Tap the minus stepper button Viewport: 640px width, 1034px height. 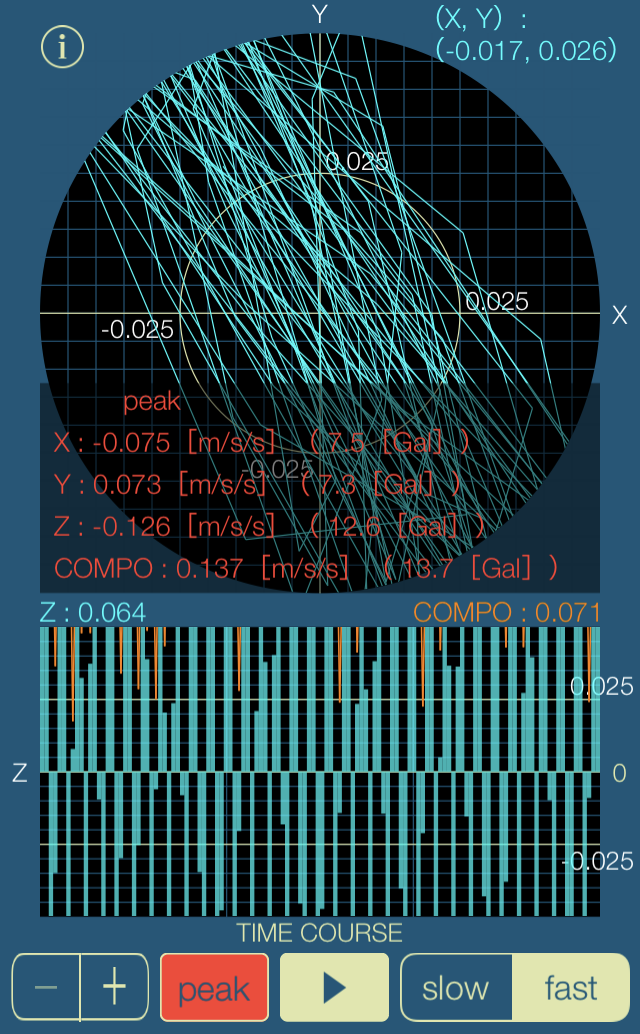[x=46, y=987]
